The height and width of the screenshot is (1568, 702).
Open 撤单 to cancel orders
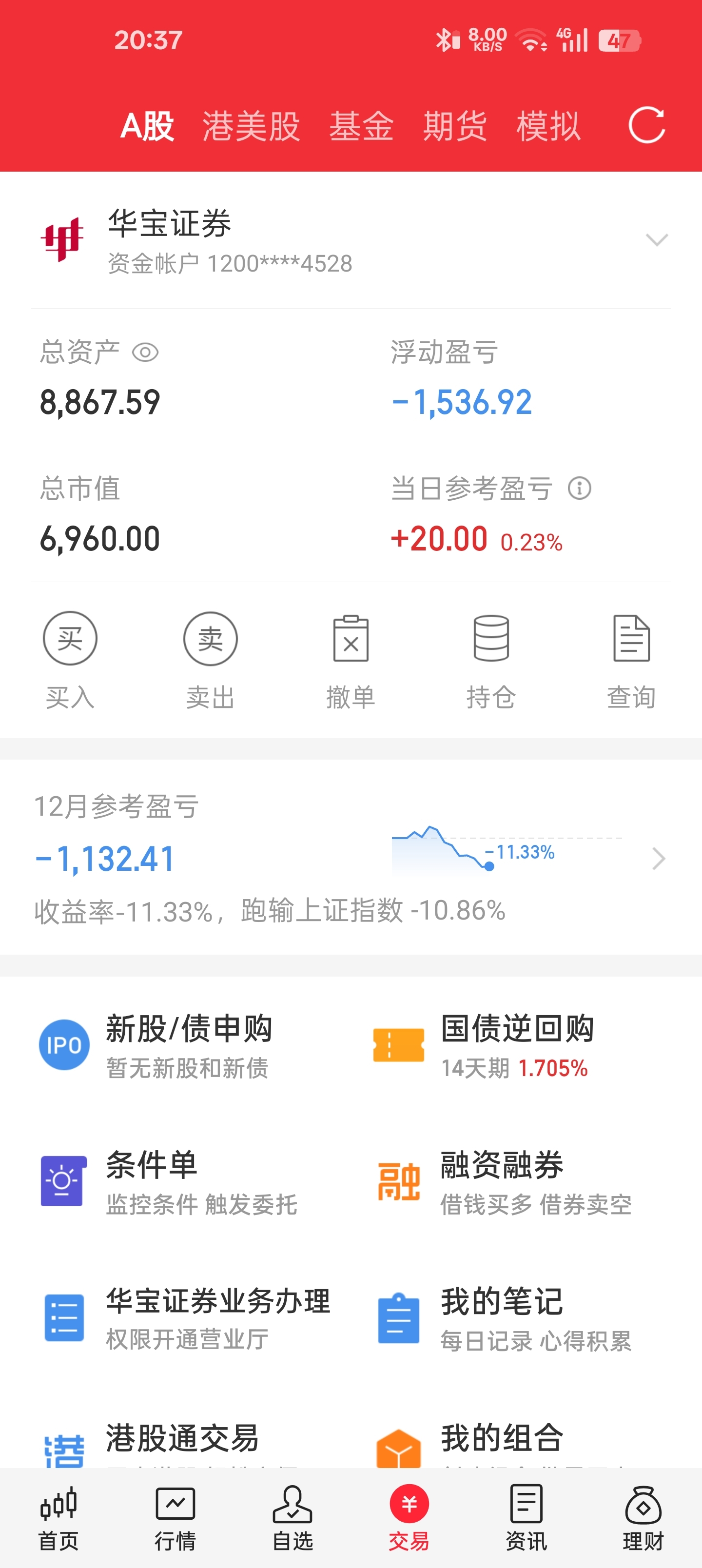(351, 660)
